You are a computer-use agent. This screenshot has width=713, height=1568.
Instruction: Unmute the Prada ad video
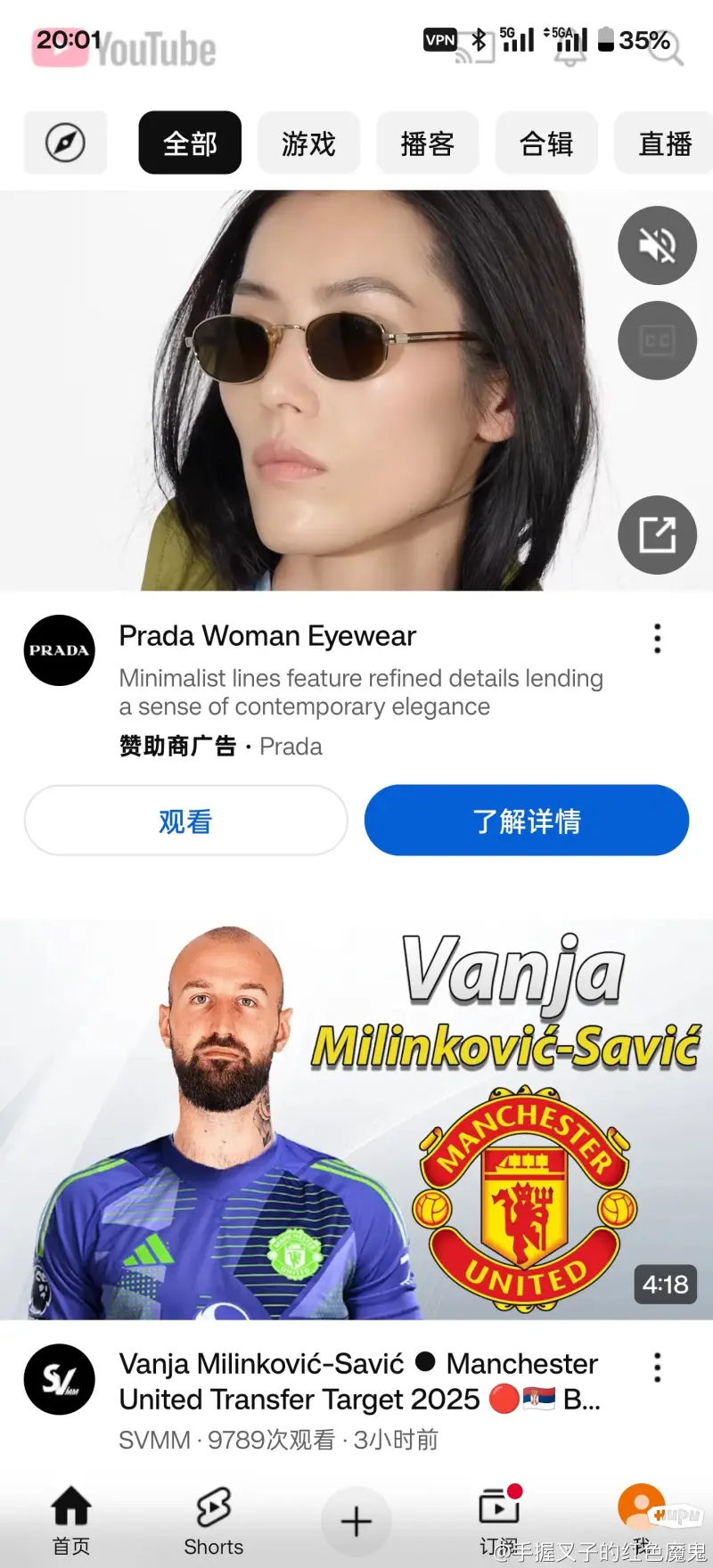pyautogui.click(x=657, y=245)
